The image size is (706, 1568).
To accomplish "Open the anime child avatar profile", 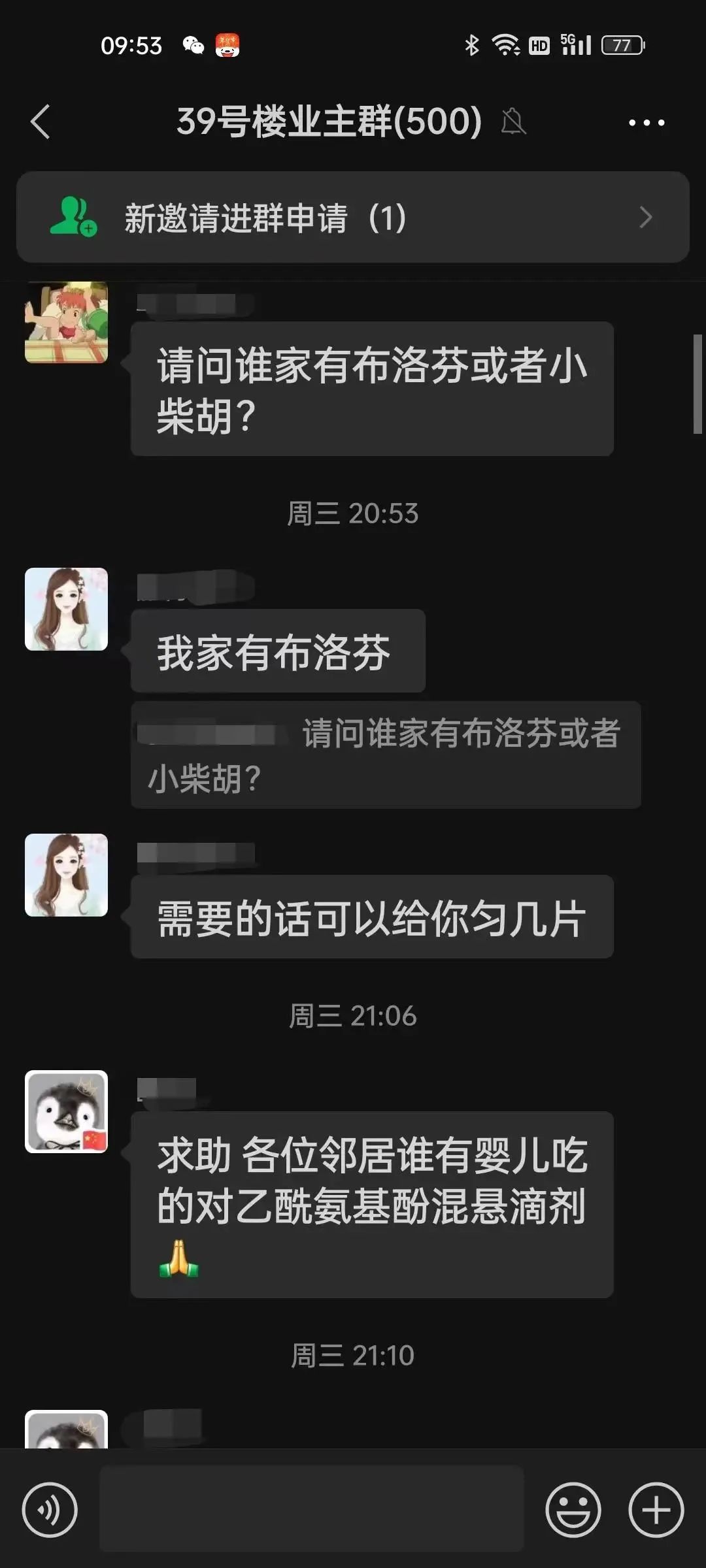I will tap(66, 322).
